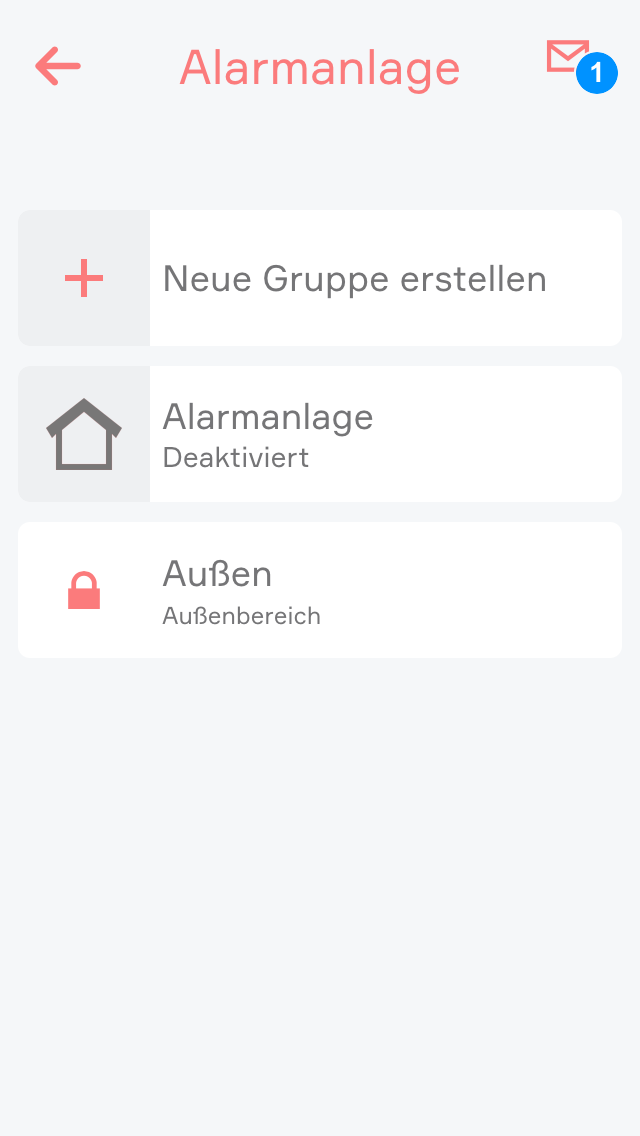The width and height of the screenshot is (640, 1136).
Task: Go back using the arrow
Action: (58, 66)
